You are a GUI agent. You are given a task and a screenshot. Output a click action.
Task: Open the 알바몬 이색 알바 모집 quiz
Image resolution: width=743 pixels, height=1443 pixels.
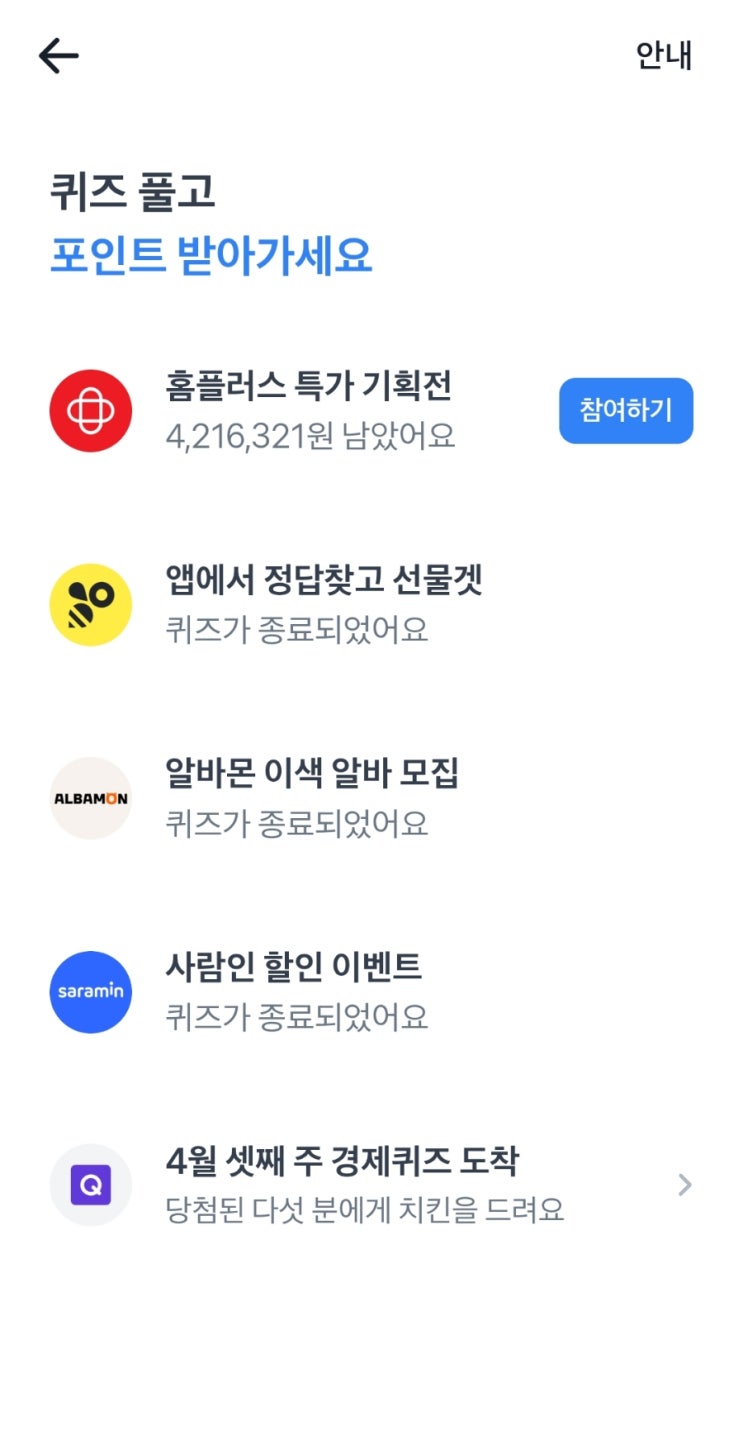coord(371,798)
